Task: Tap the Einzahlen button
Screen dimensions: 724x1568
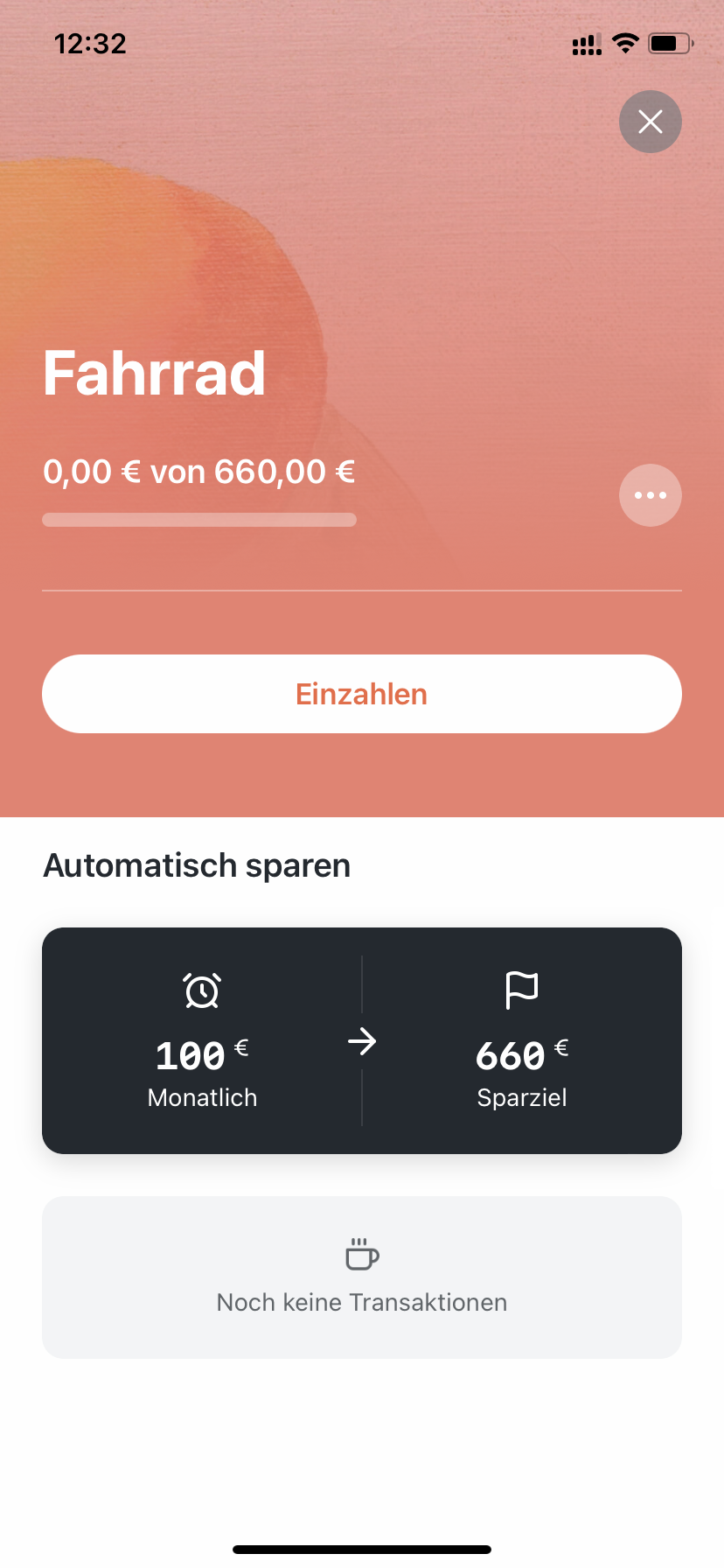Action: click(361, 693)
